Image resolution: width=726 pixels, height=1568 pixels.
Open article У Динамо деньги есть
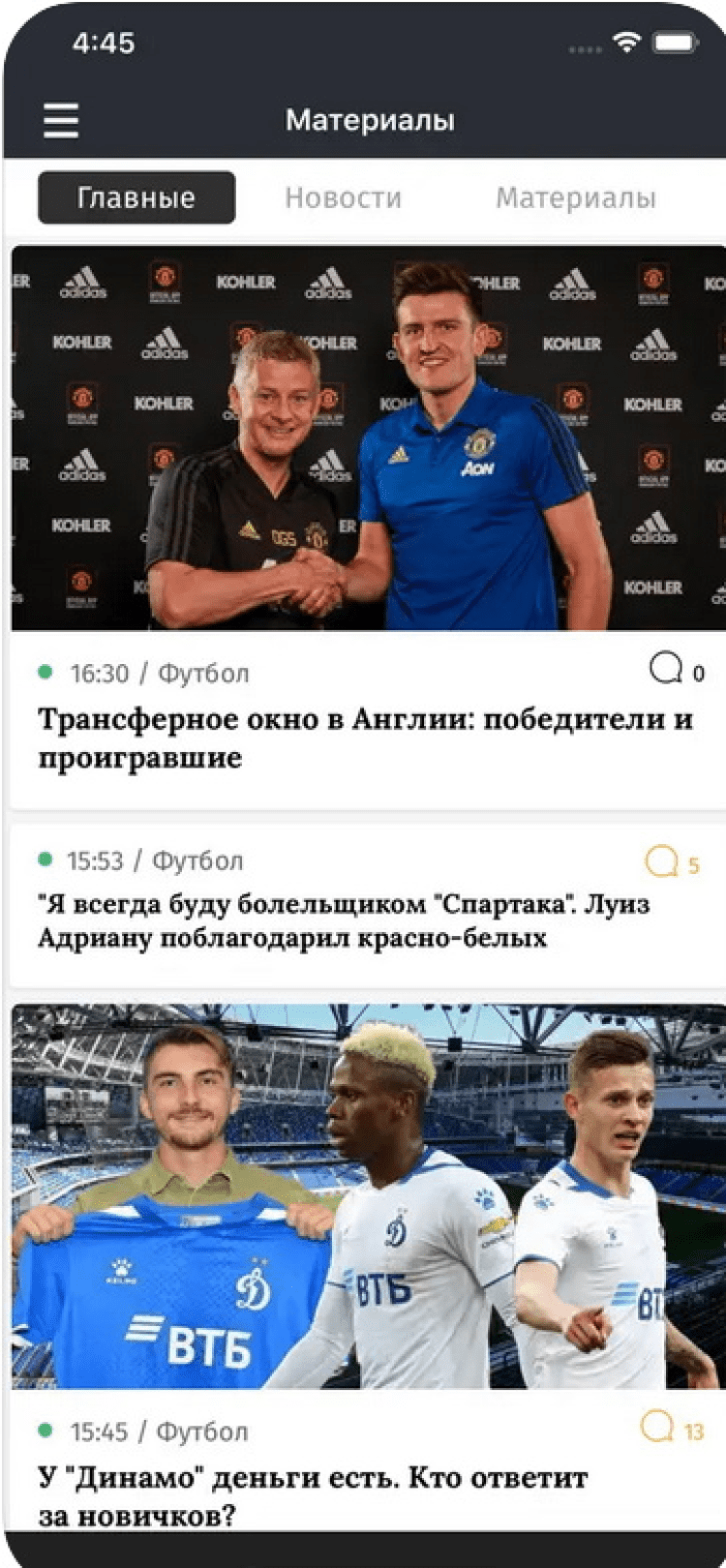pos(313,1494)
